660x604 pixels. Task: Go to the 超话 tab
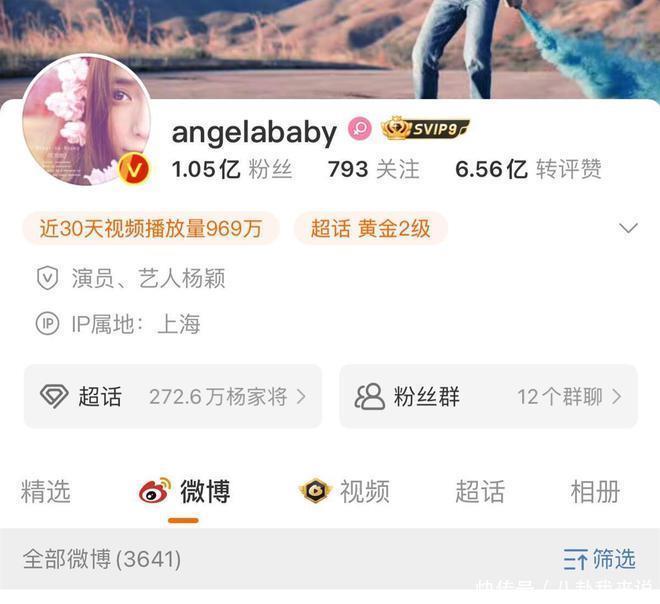481,491
